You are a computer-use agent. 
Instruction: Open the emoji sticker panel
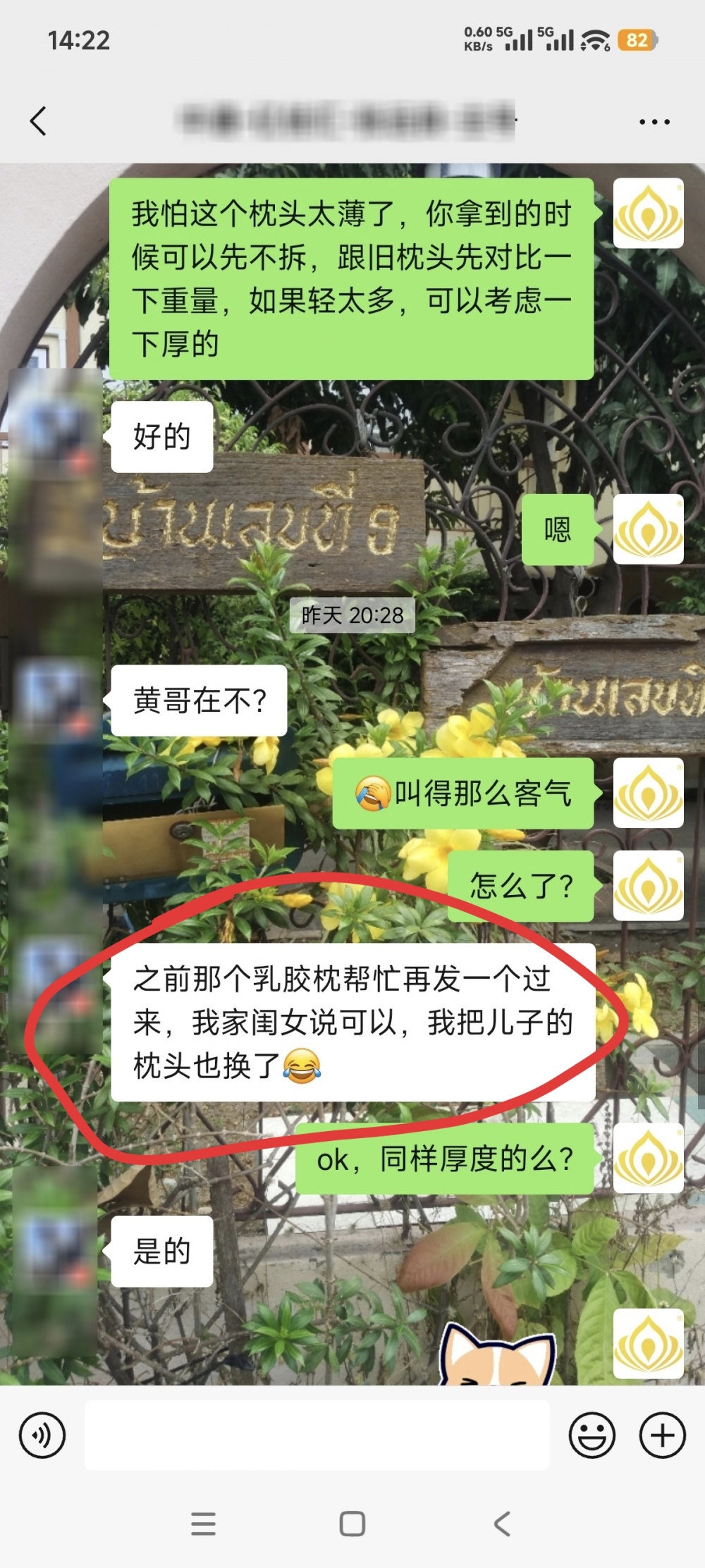tap(591, 1435)
